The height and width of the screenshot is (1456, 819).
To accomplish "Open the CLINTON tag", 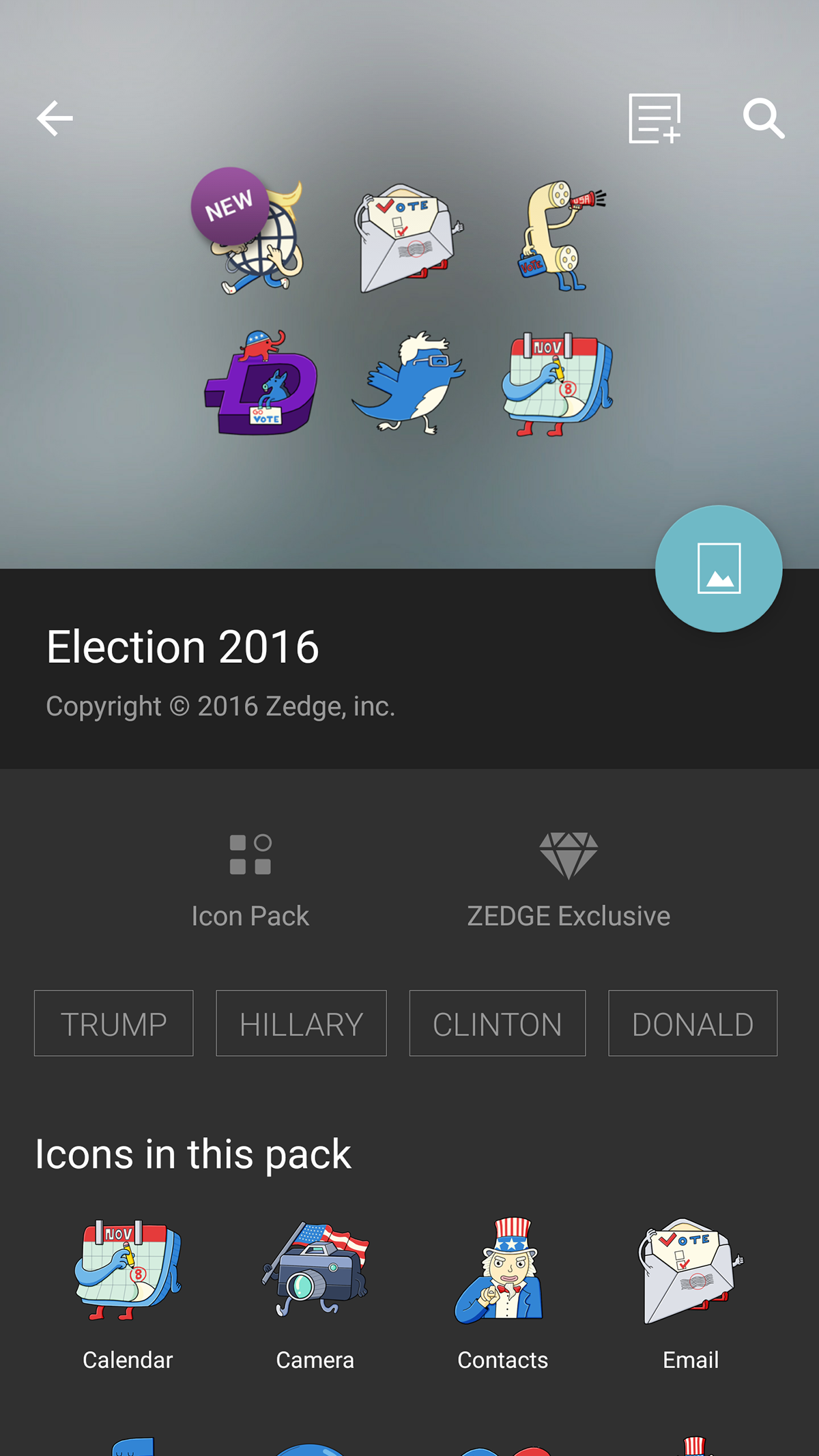I will click(497, 1023).
